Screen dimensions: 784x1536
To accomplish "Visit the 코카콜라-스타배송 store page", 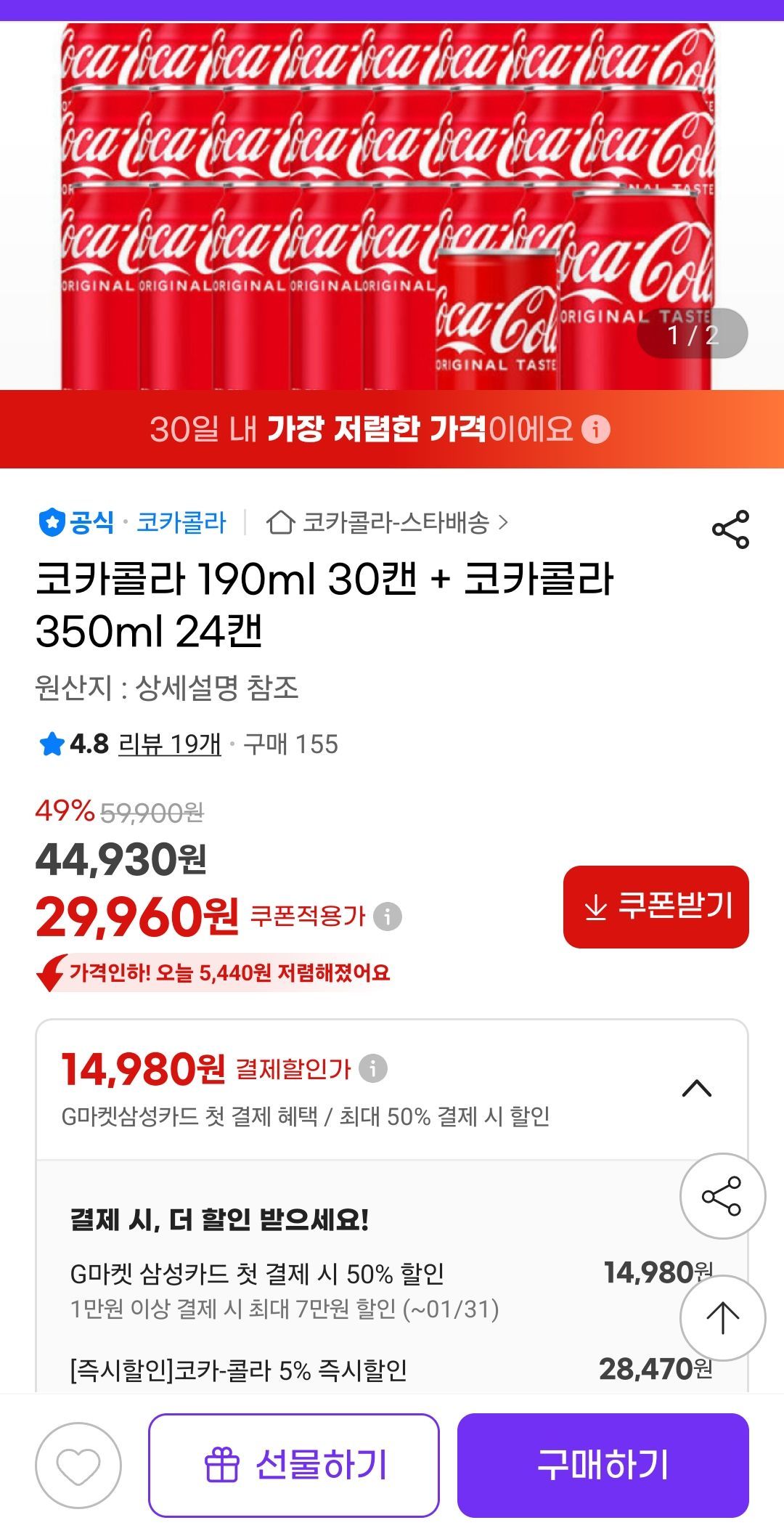I will click(396, 522).
